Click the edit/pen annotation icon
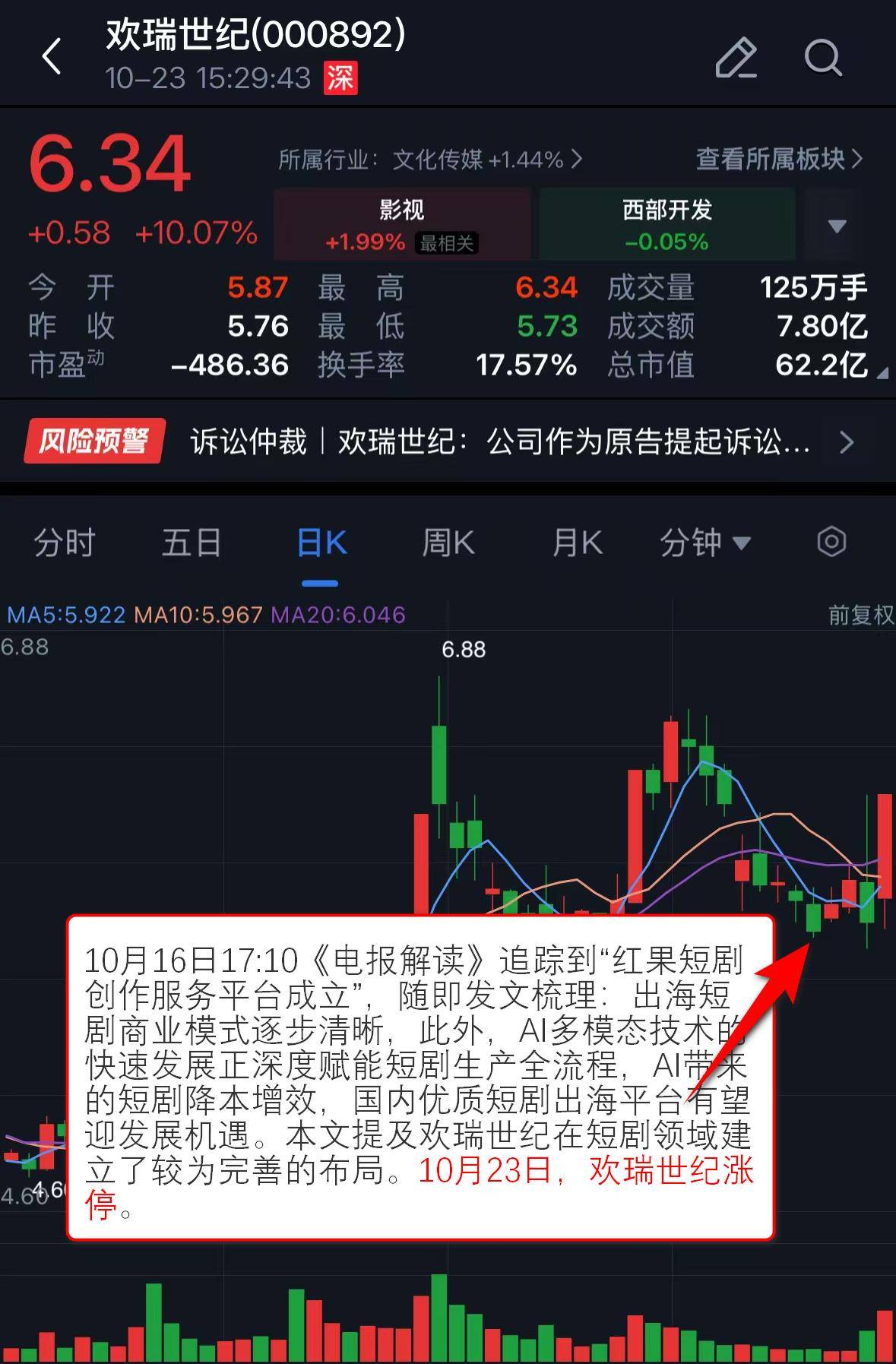Image resolution: width=896 pixels, height=1364 pixels. pos(735,59)
